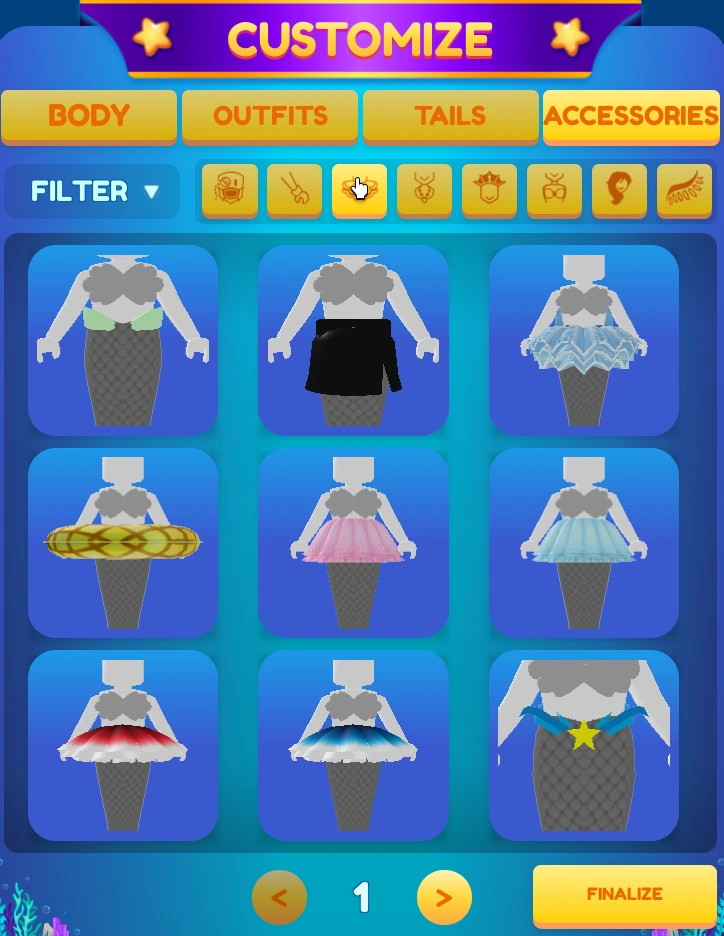
Task: Select the Accessories tab
Action: coord(631,116)
